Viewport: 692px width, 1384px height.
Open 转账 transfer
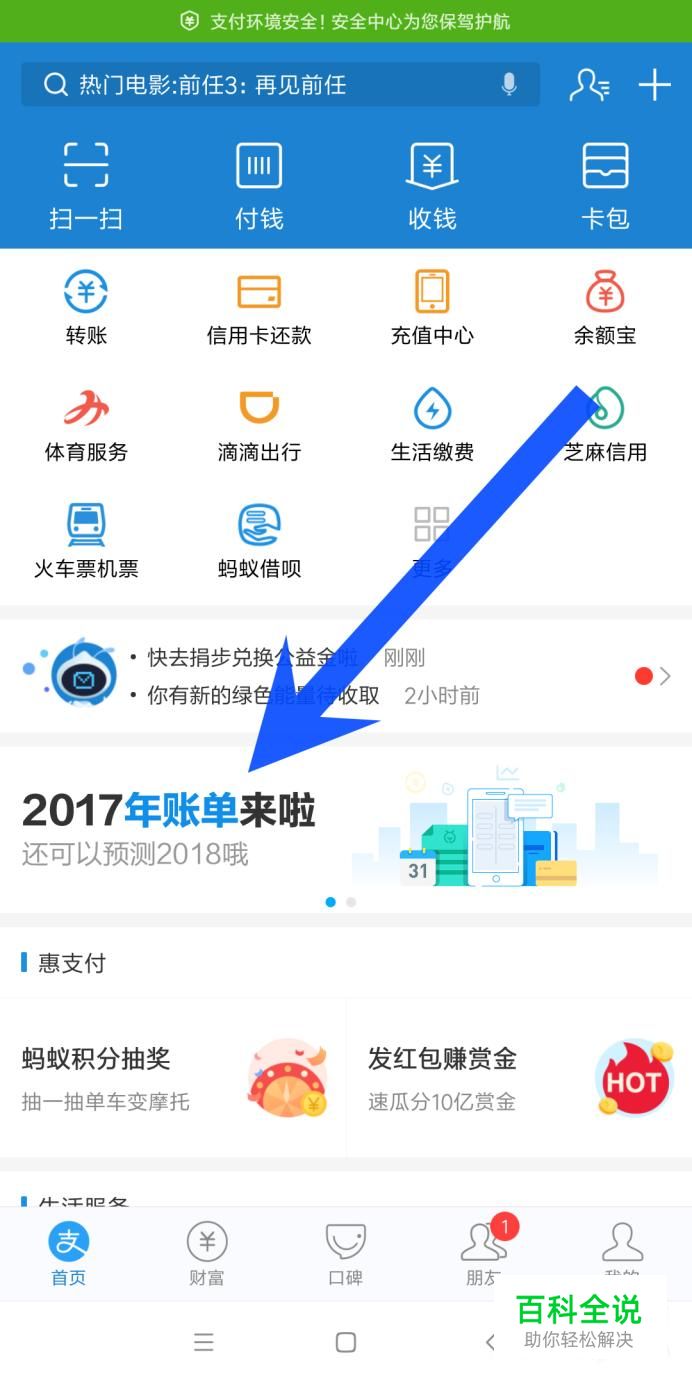click(86, 308)
